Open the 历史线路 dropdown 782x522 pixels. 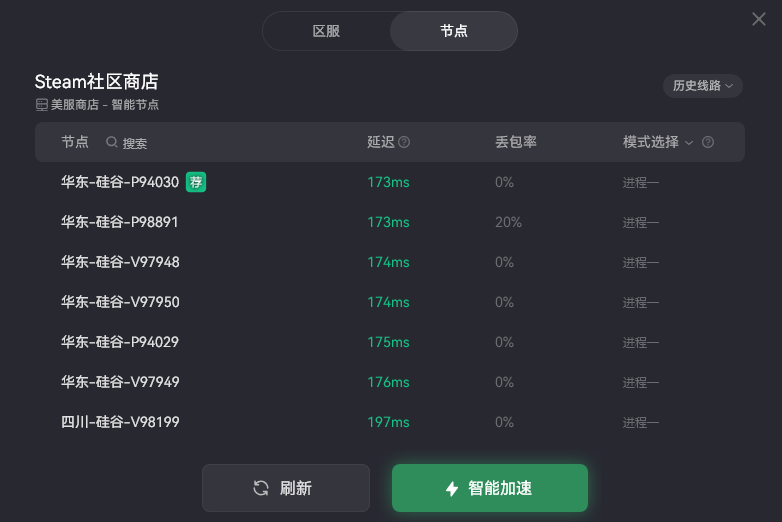702,86
